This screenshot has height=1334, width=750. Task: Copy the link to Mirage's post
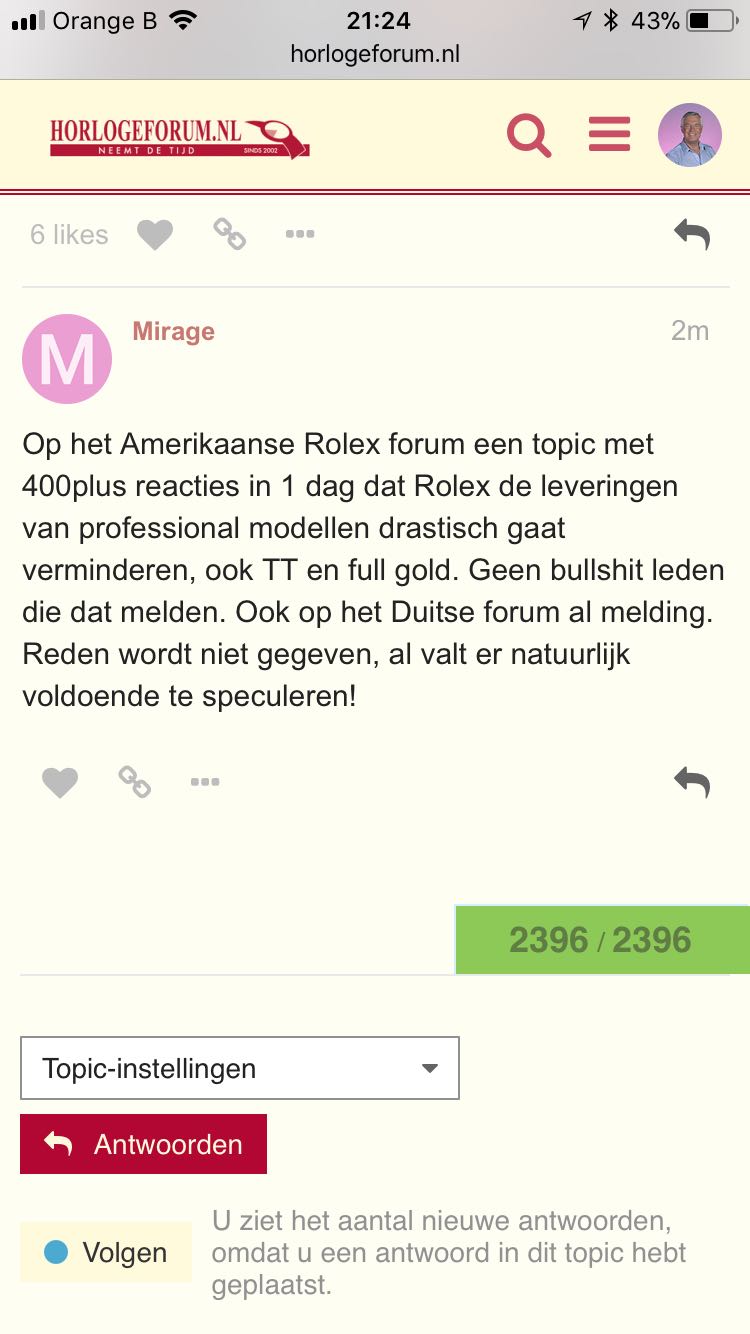coord(134,782)
